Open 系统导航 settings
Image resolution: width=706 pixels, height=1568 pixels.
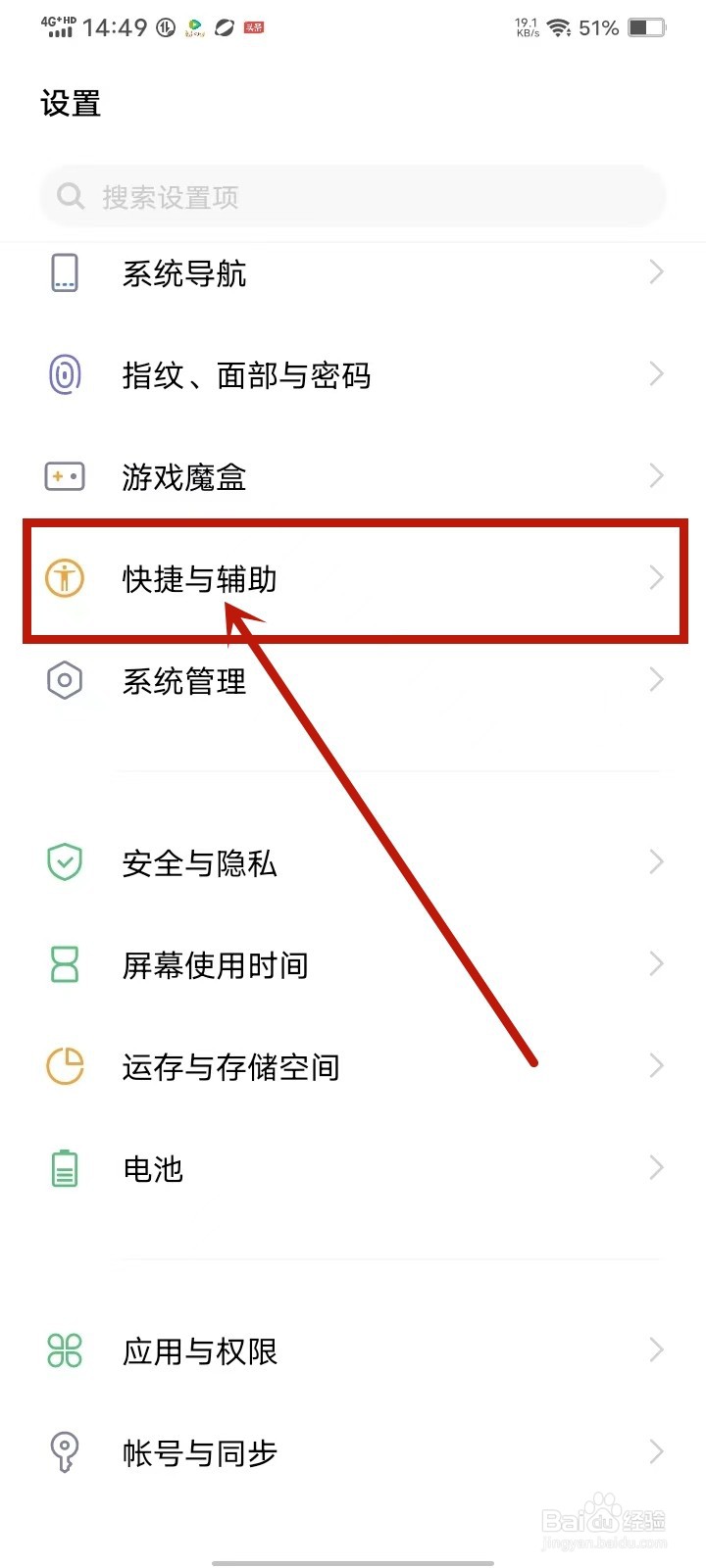tap(353, 272)
